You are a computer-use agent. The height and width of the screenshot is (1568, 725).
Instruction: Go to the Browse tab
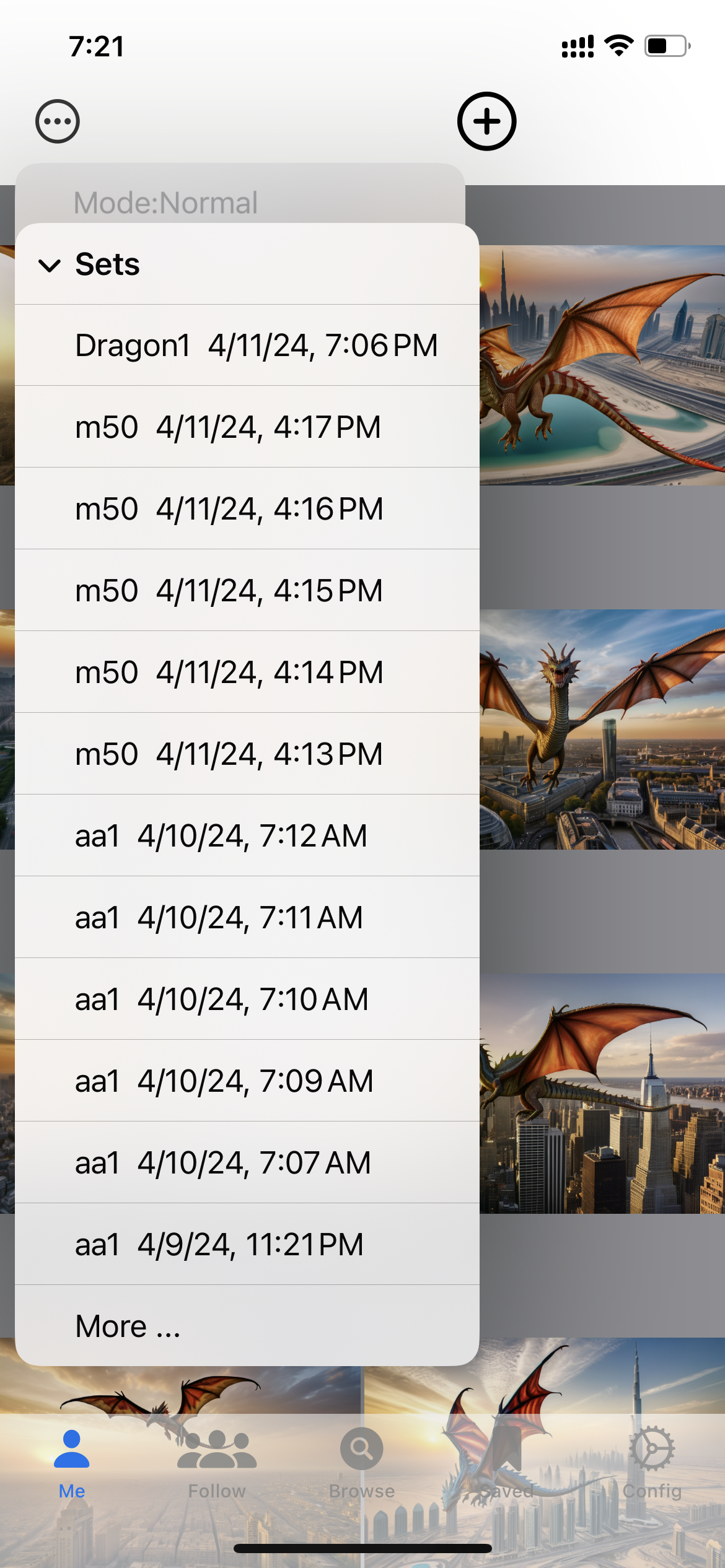tap(362, 1465)
